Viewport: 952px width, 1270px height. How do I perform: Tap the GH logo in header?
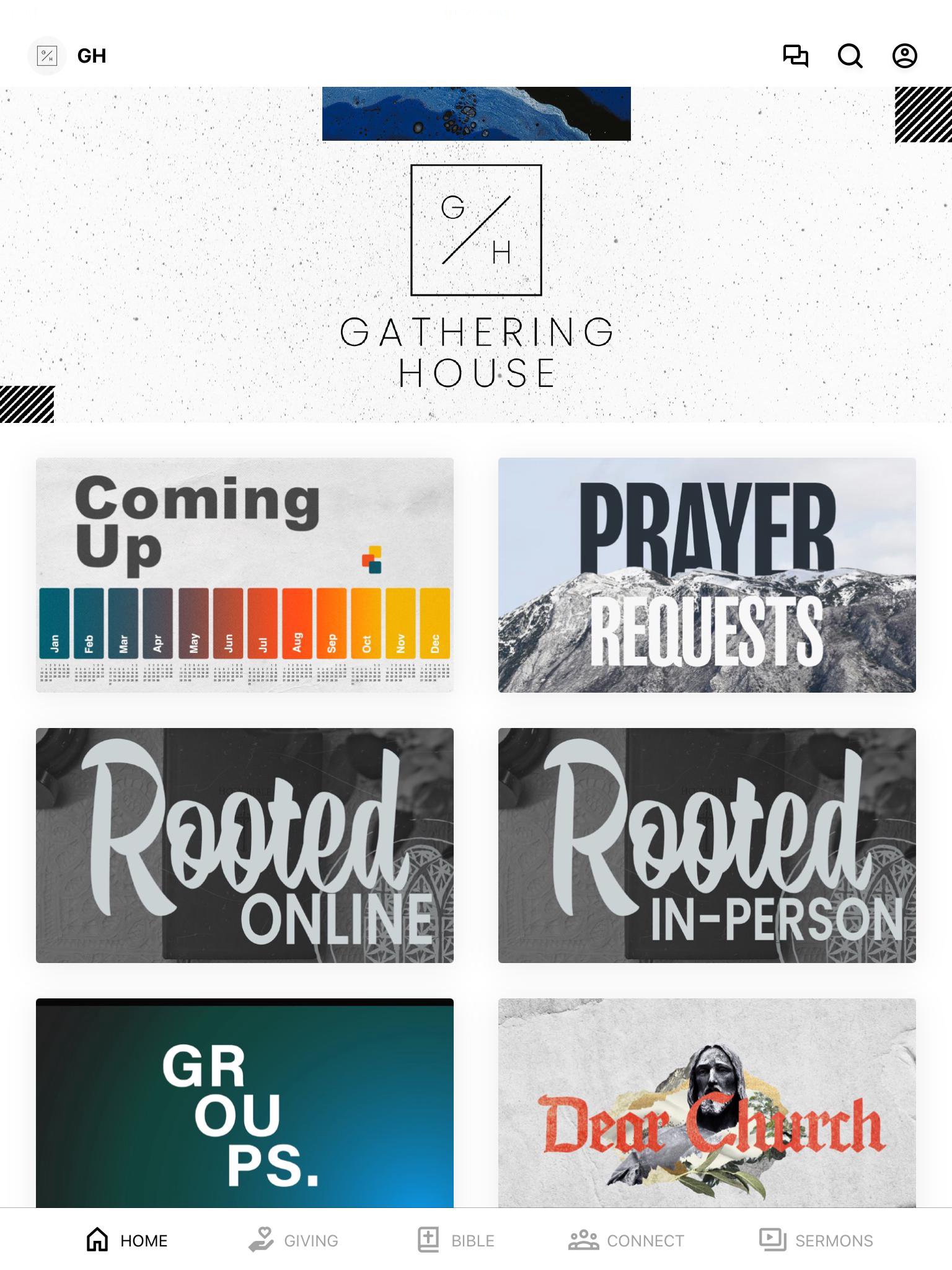(x=47, y=56)
